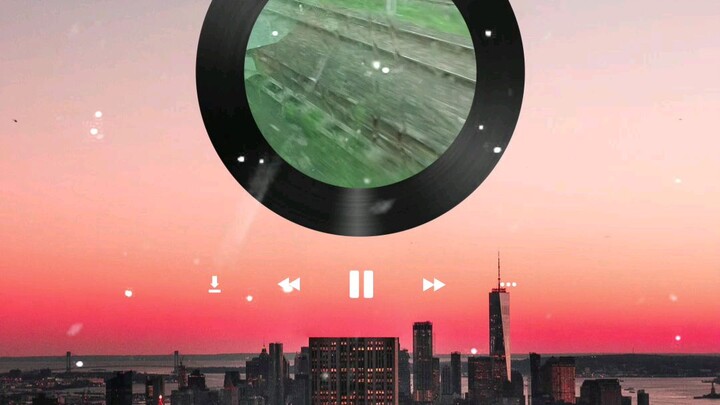Skip back with the rewind button
720x405 pixels.
click(289, 285)
